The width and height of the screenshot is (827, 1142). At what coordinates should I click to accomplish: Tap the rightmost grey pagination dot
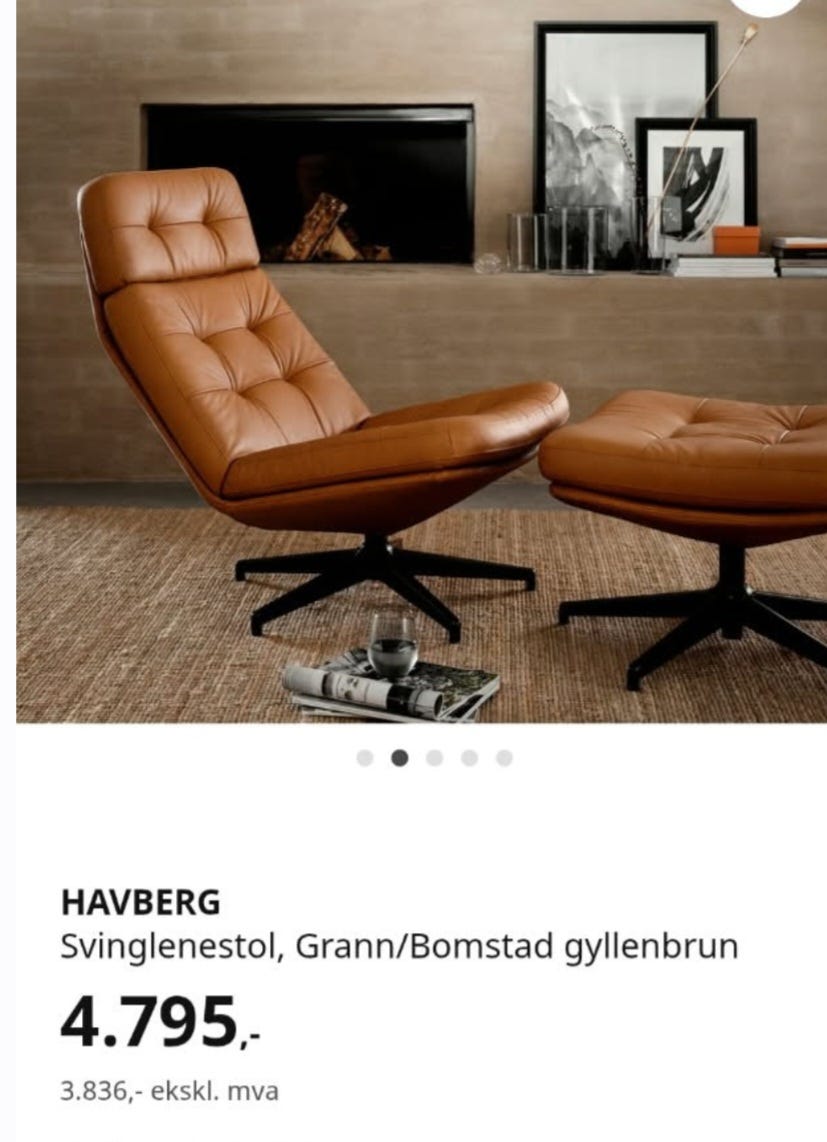pyautogui.click(x=501, y=759)
